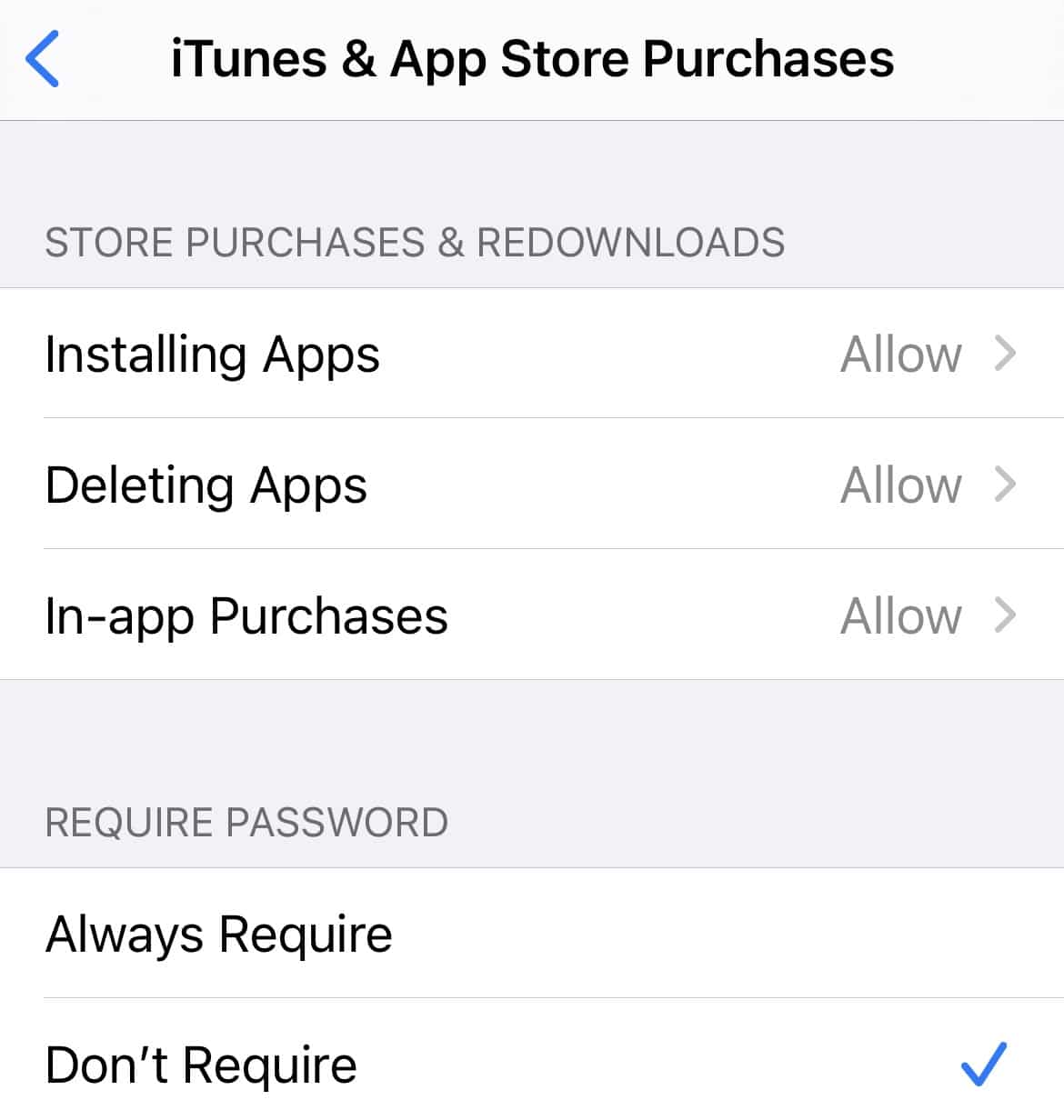Tap Allow next to Deleting Apps
The image size is (1064, 1120).
click(901, 485)
